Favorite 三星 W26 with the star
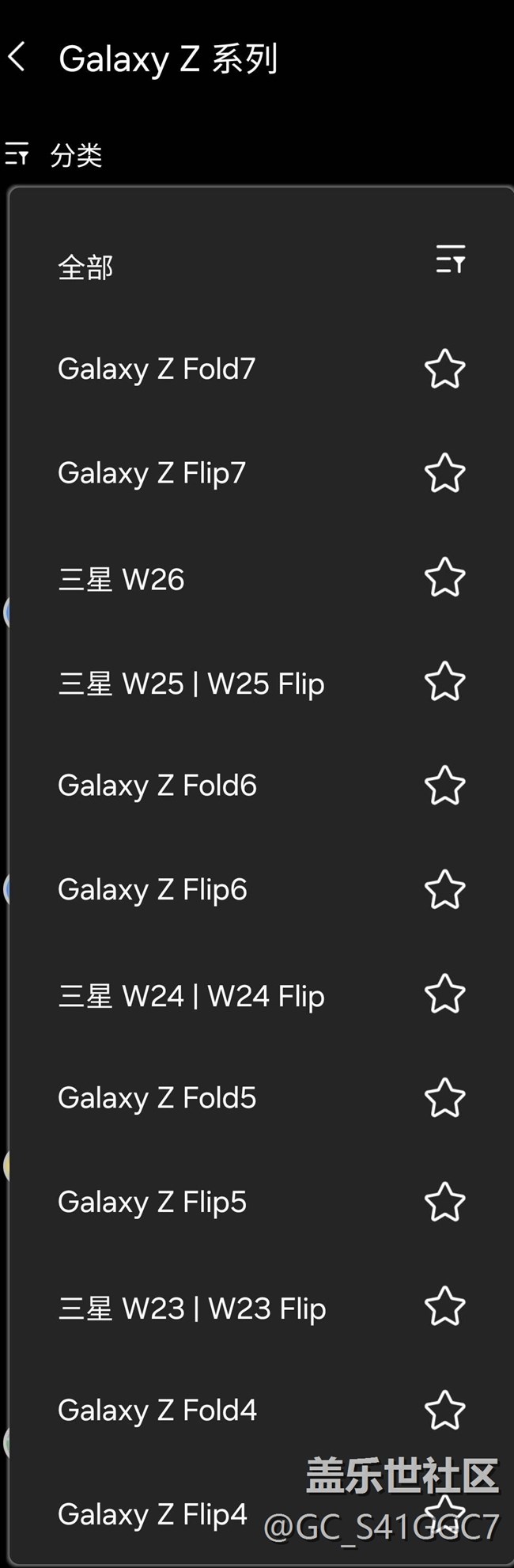Screen dimensions: 514x1568 pos(444,578)
